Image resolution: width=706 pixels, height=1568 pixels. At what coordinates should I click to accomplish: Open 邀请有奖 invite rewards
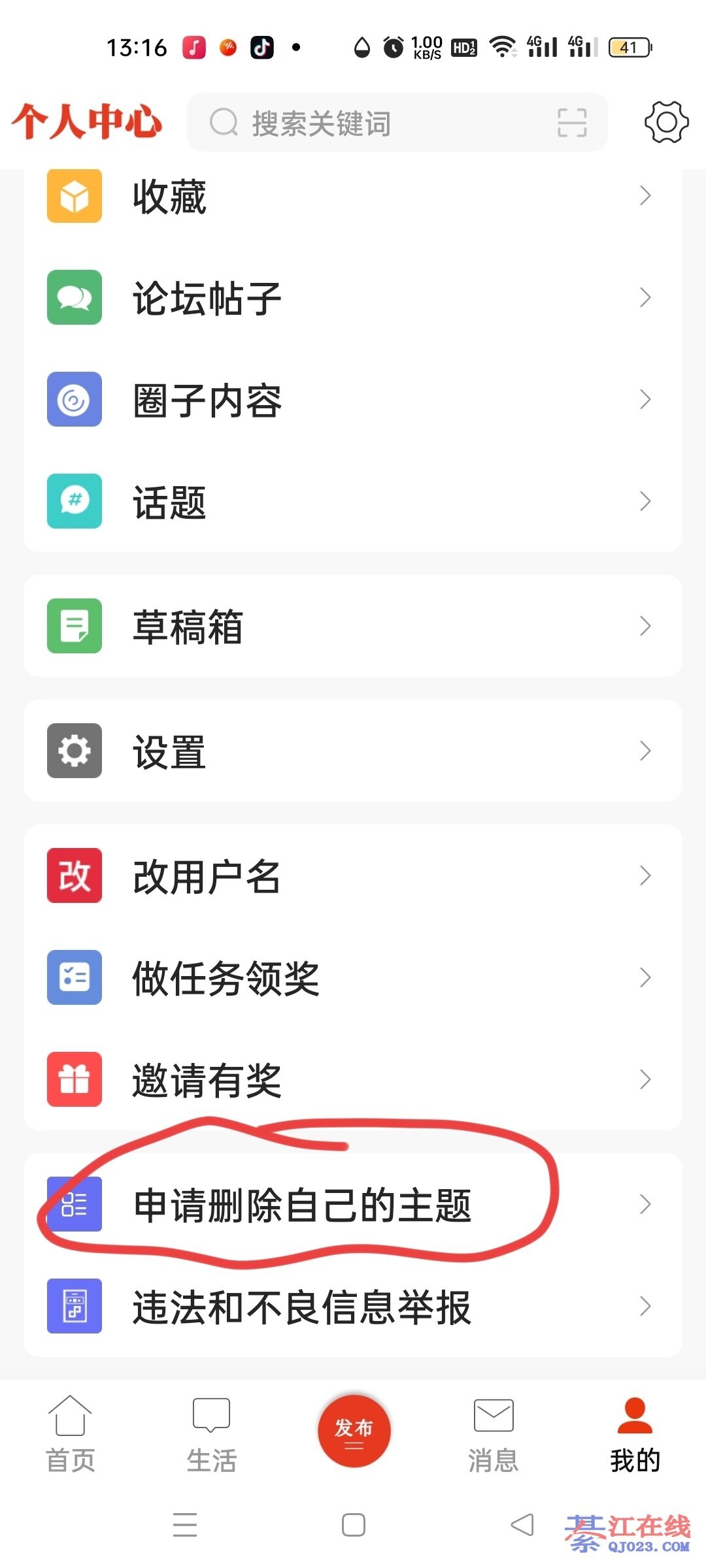pyautogui.click(x=353, y=1079)
